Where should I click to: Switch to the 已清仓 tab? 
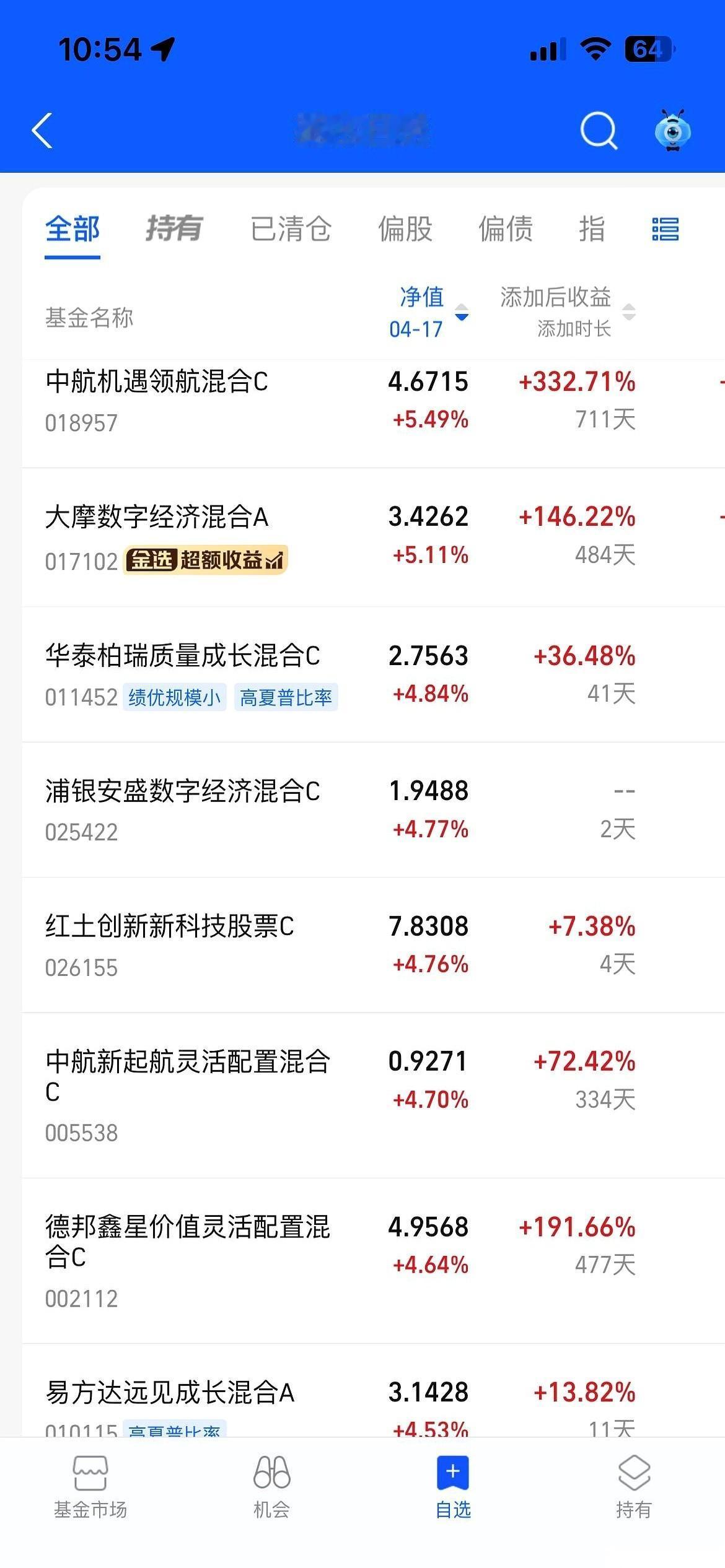pyautogui.click(x=290, y=229)
